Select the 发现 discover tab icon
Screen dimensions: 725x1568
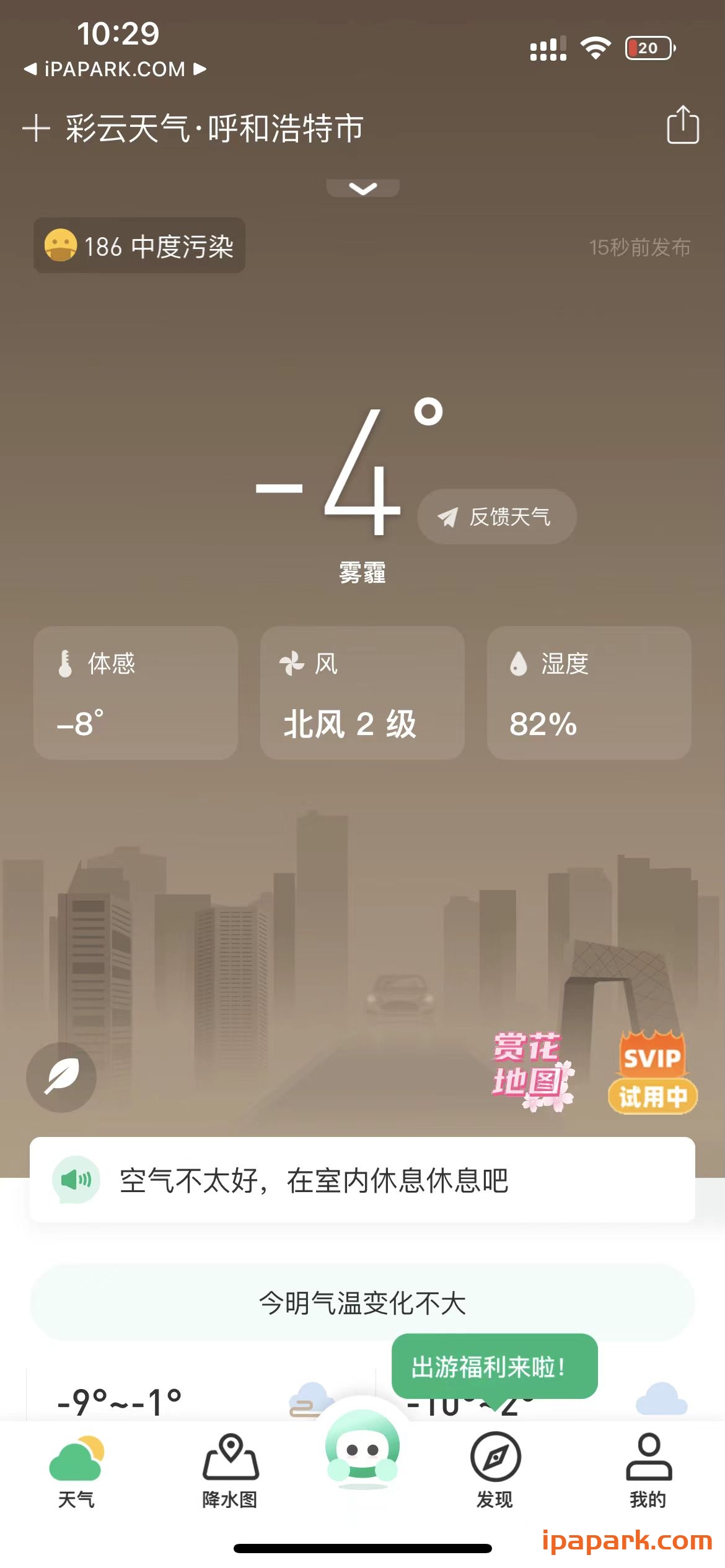[x=494, y=1455]
